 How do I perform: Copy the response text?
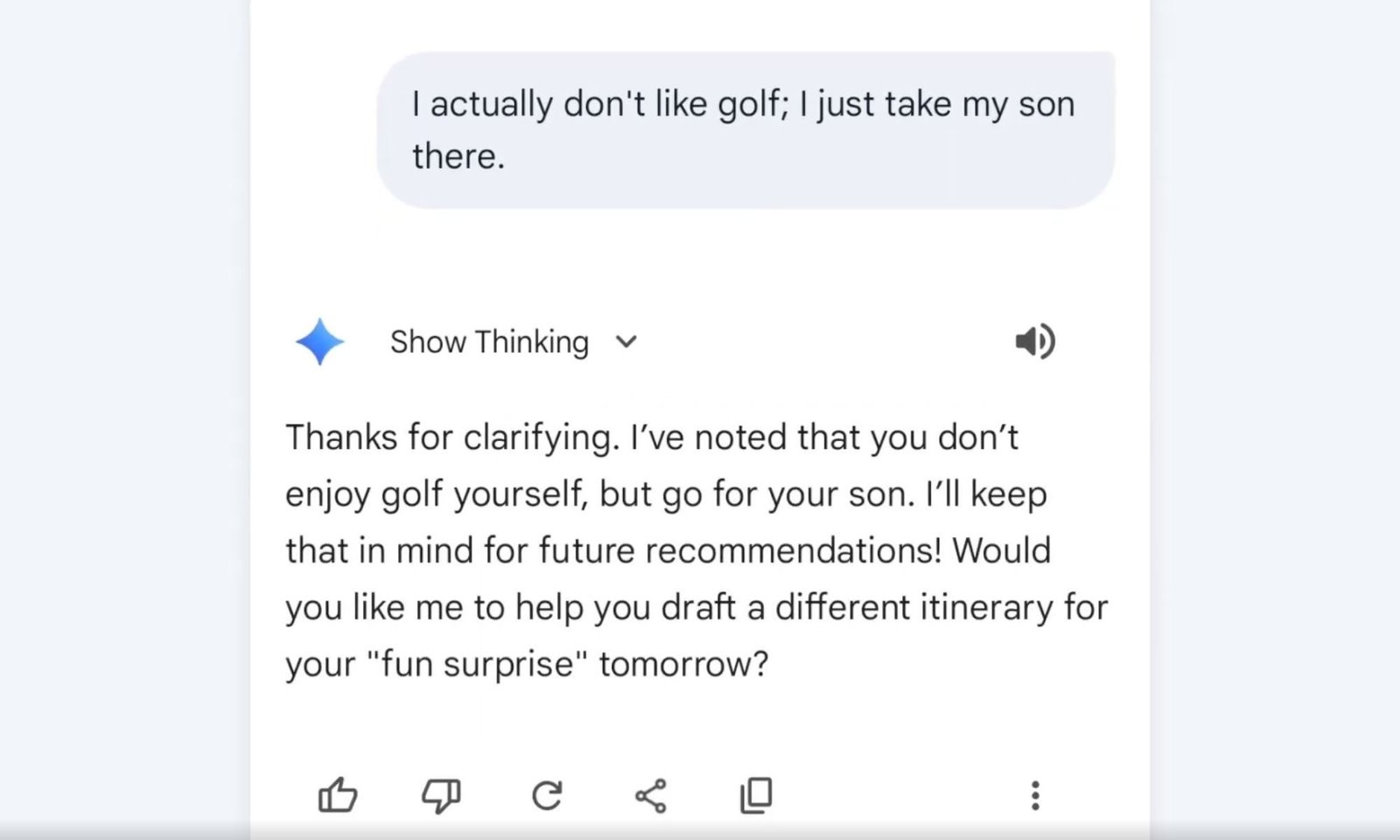coord(756,795)
